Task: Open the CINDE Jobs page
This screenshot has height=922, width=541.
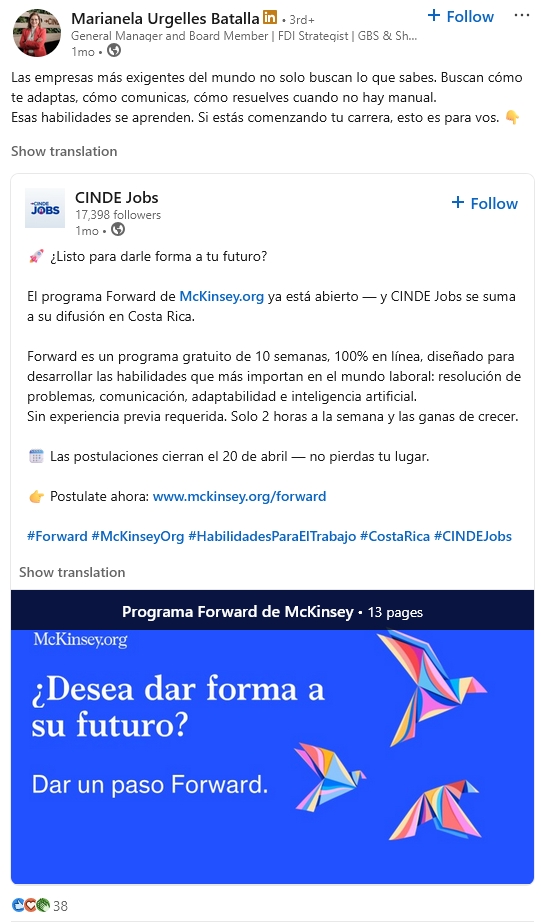Action: pyautogui.click(x=116, y=198)
